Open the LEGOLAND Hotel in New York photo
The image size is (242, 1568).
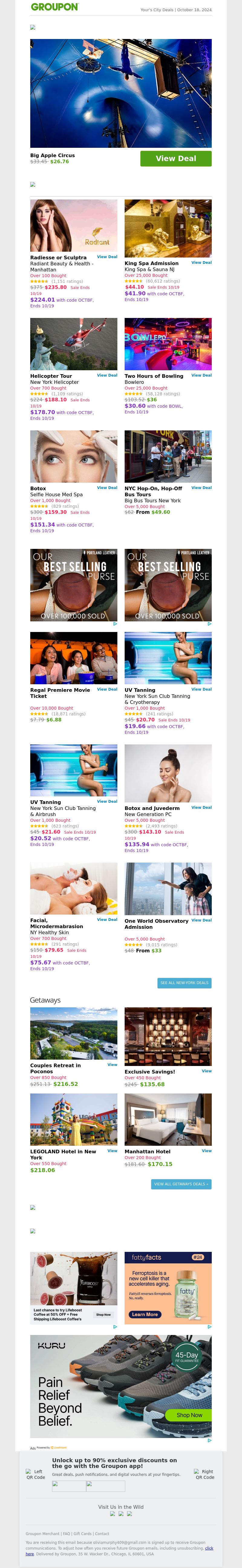(74, 1119)
